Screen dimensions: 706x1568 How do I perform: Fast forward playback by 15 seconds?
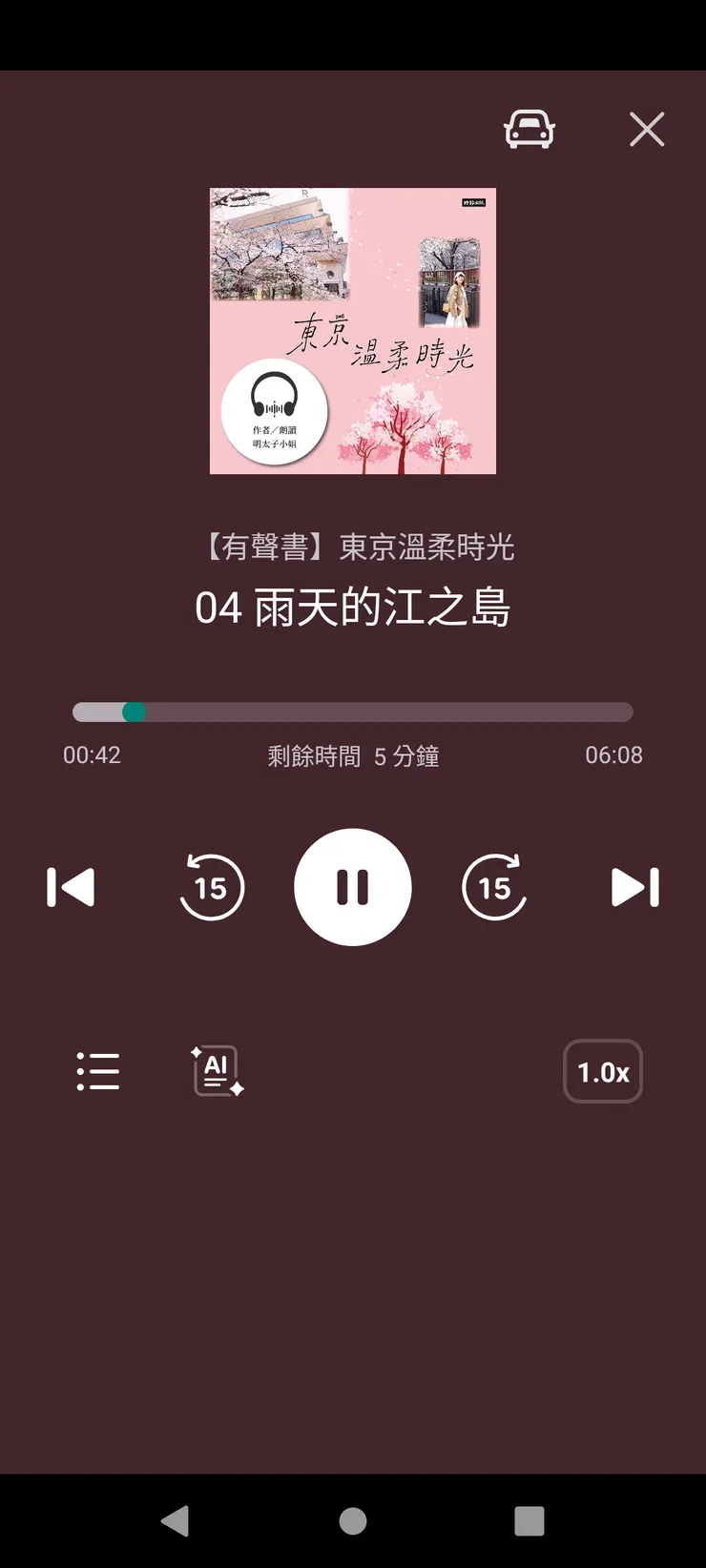pos(493,886)
